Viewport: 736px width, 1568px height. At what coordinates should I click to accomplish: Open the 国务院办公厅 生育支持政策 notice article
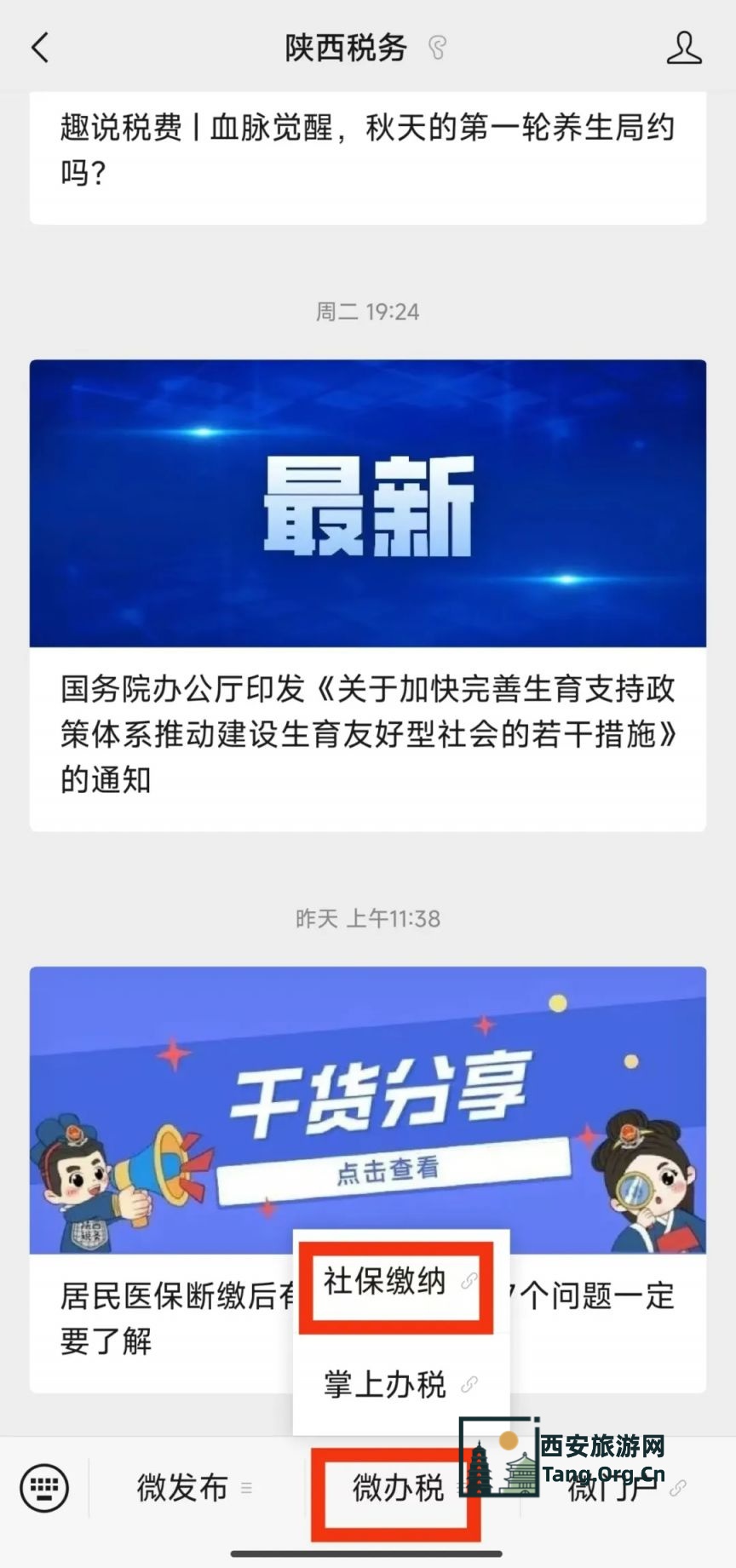point(366,732)
